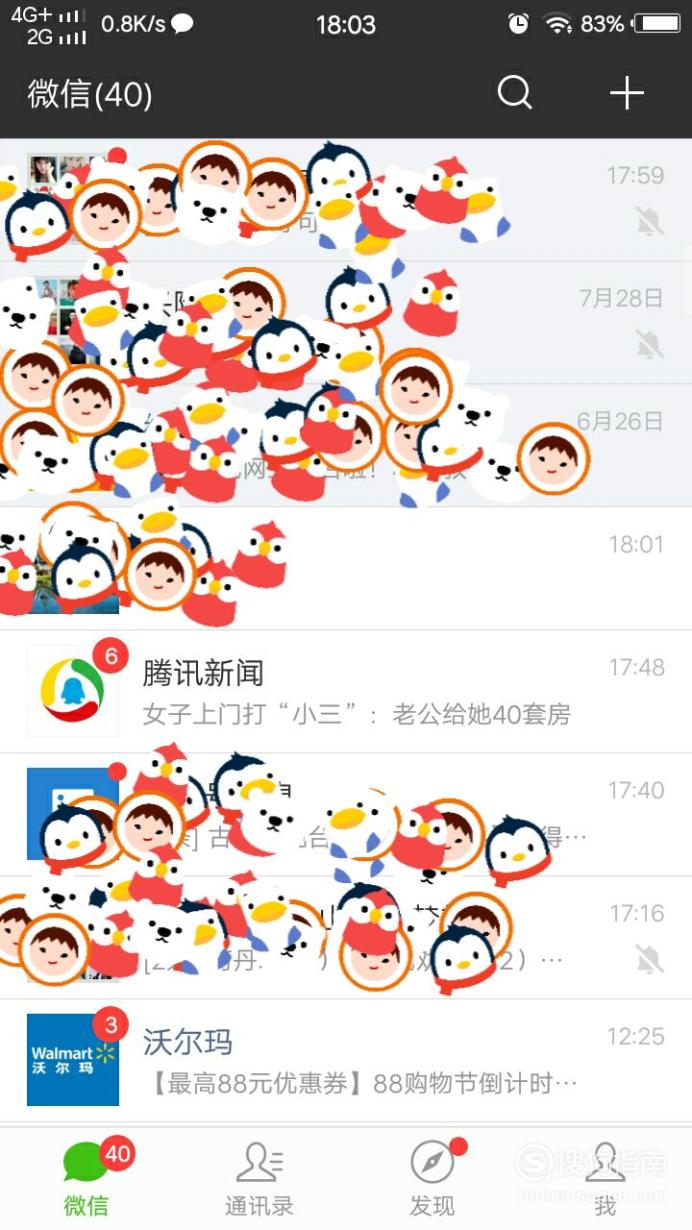
Task: Open the chat received at 17:40
Action: tap(346, 815)
